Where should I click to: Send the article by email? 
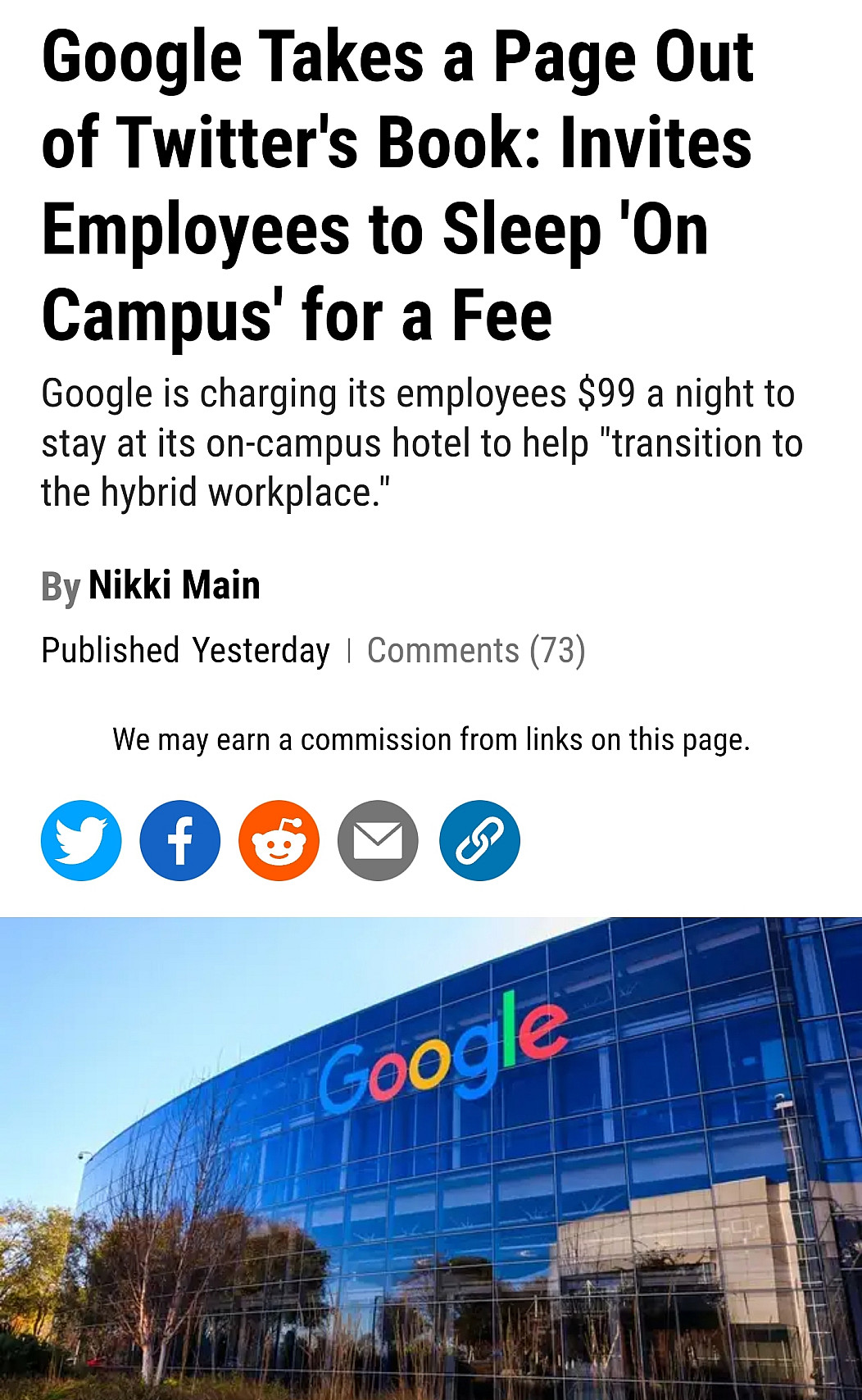coord(378,840)
